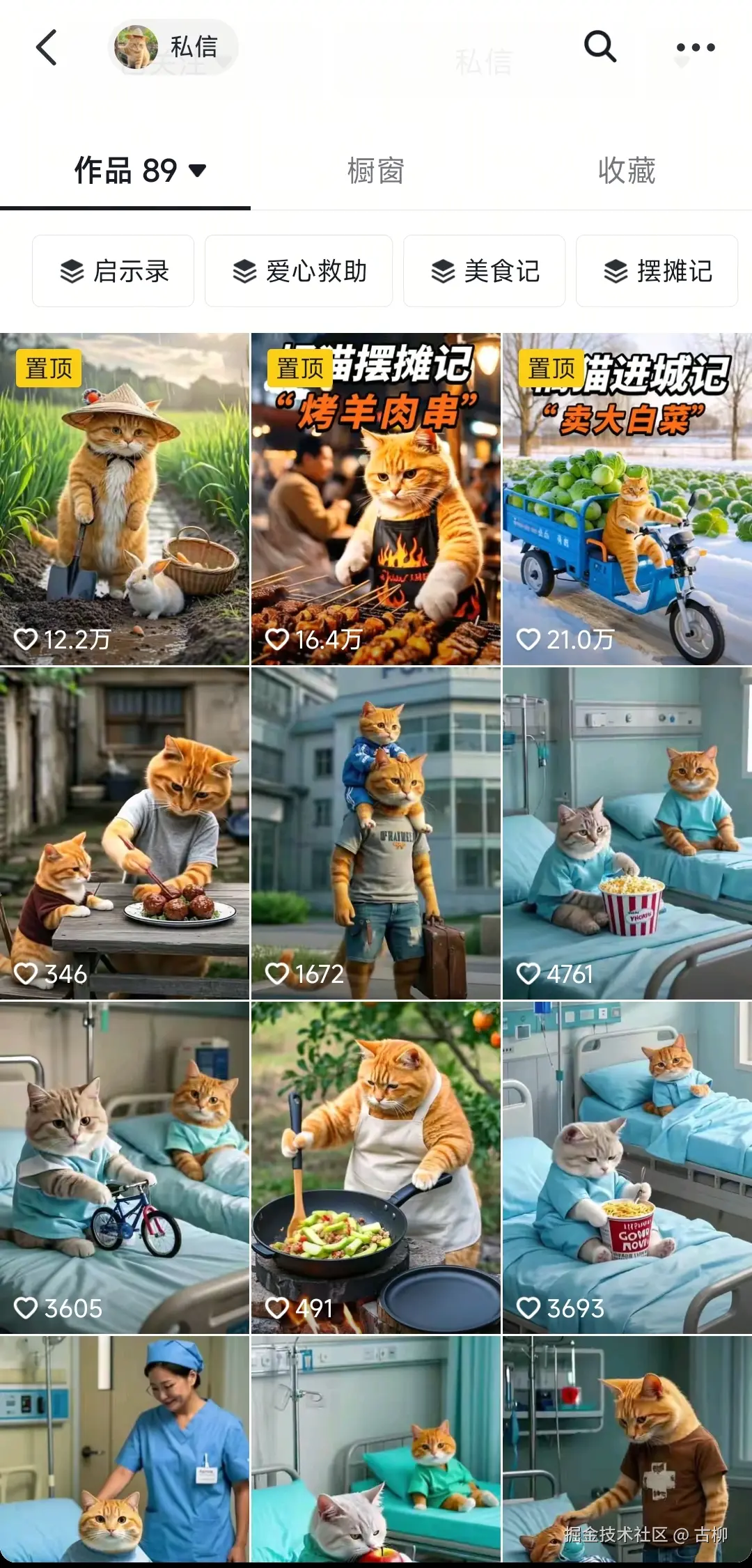The image size is (752, 1568).
Task: Open the pinned video with 12.2万 likes
Action: pyautogui.click(x=125, y=499)
